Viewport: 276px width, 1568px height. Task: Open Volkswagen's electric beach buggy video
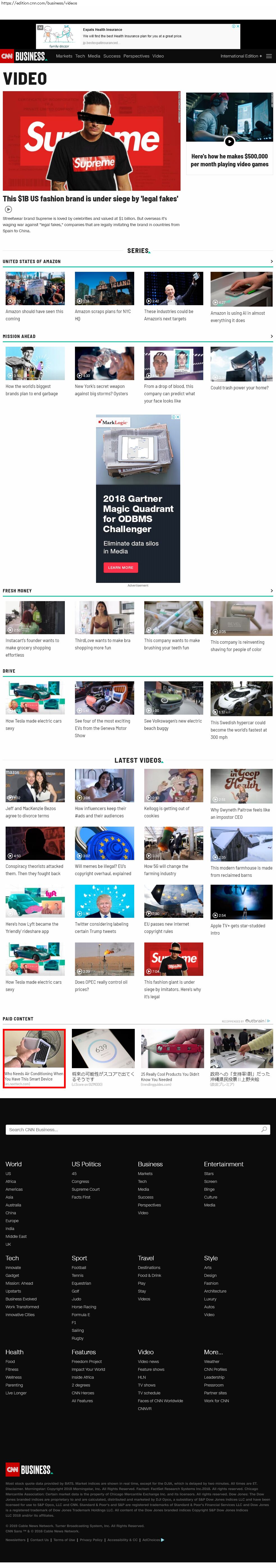pos(174,698)
